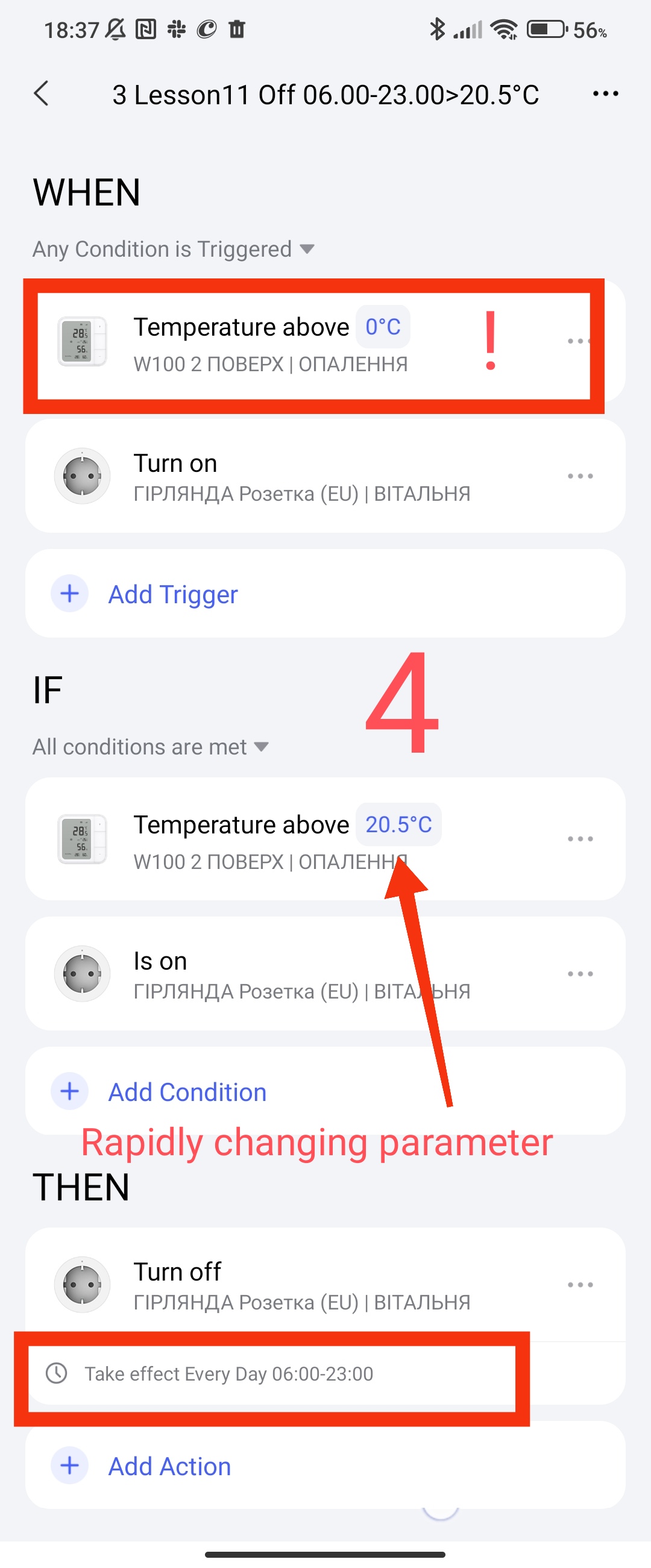The width and height of the screenshot is (651, 1568).
Task: Edit the Take effect Every Day 06:00-23:00 schedule
Action: click(x=228, y=1374)
